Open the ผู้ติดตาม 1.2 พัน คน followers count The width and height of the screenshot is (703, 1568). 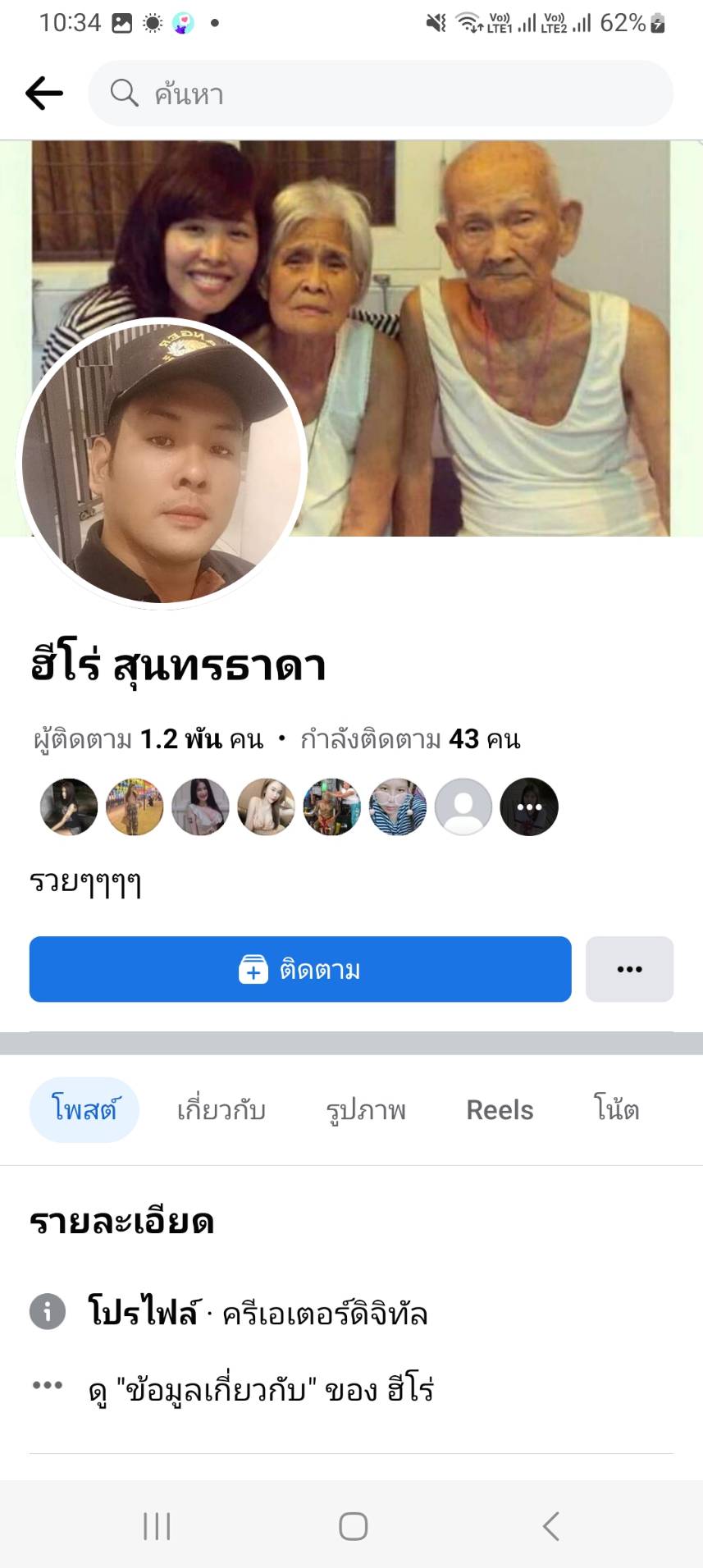[x=148, y=739]
